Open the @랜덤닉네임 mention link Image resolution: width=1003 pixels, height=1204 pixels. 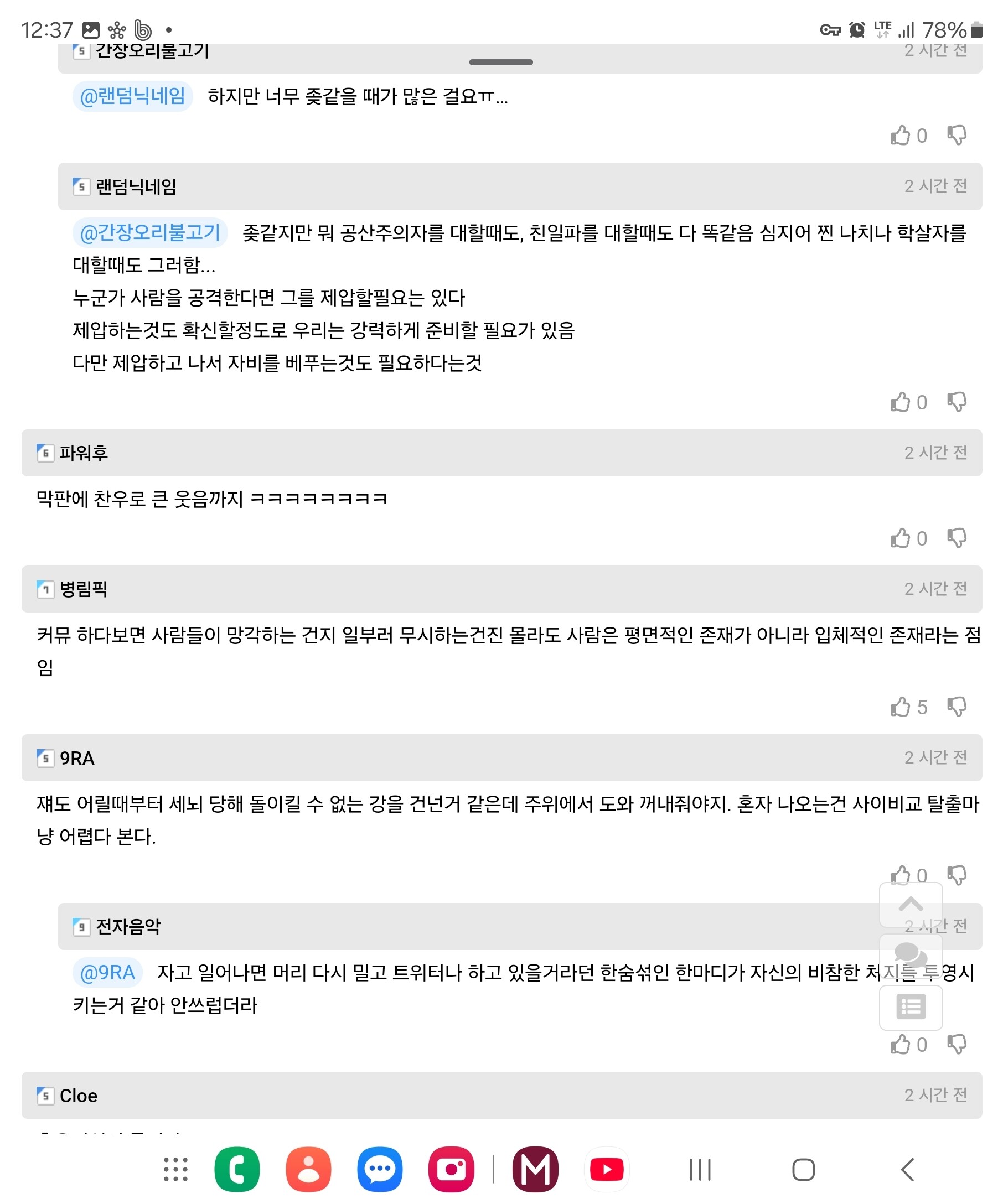[132, 96]
